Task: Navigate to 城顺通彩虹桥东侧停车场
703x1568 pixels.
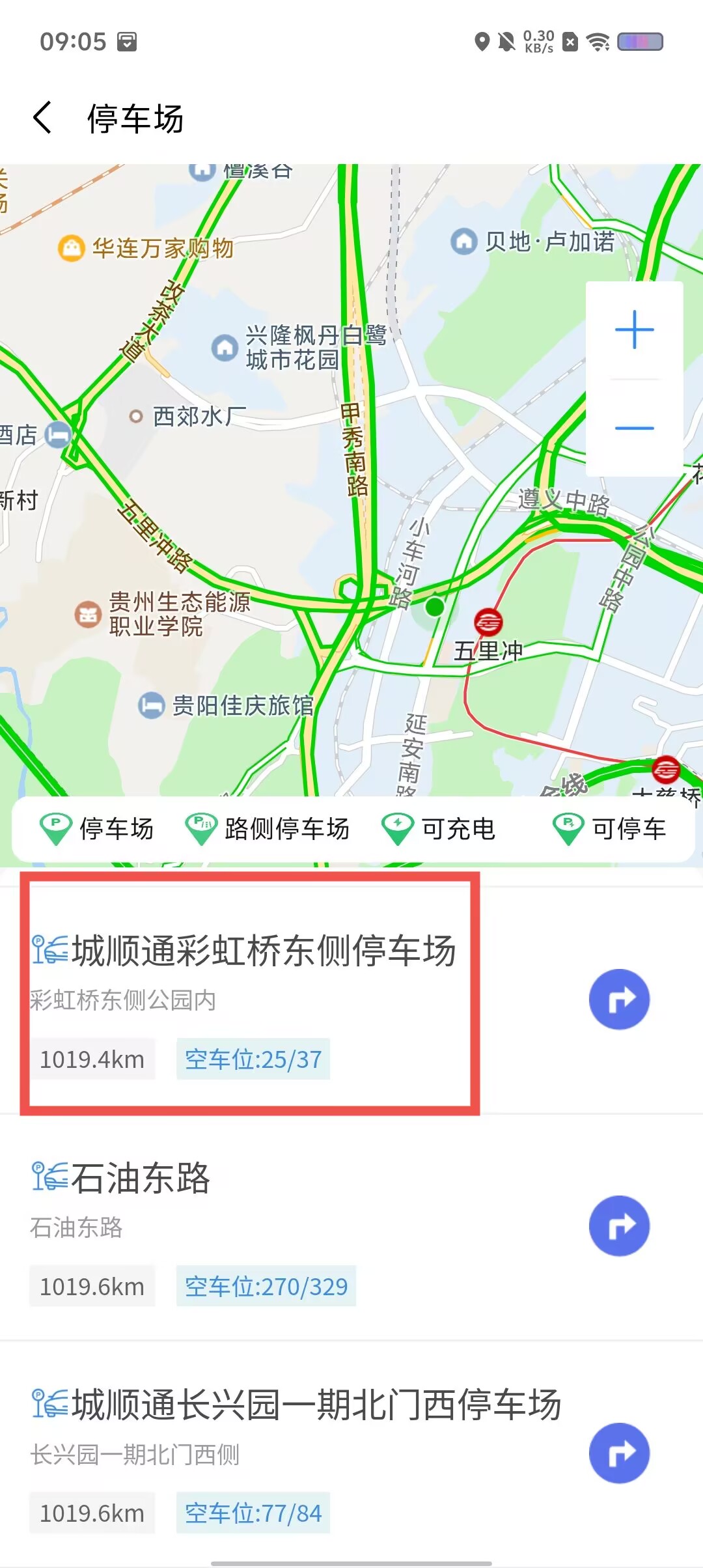Action: coord(619,999)
